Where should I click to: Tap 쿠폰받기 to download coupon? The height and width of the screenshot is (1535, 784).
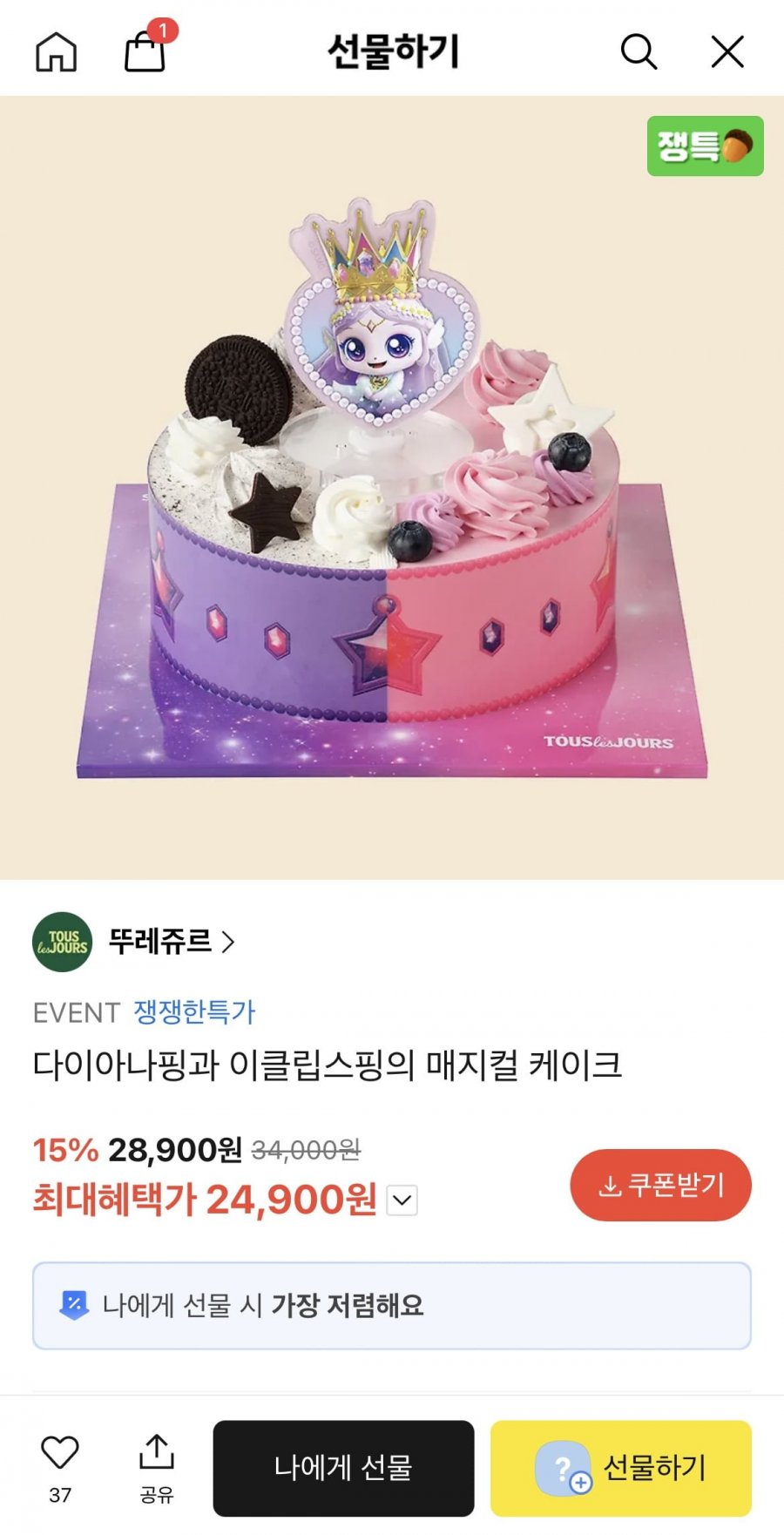click(660, 1185)
